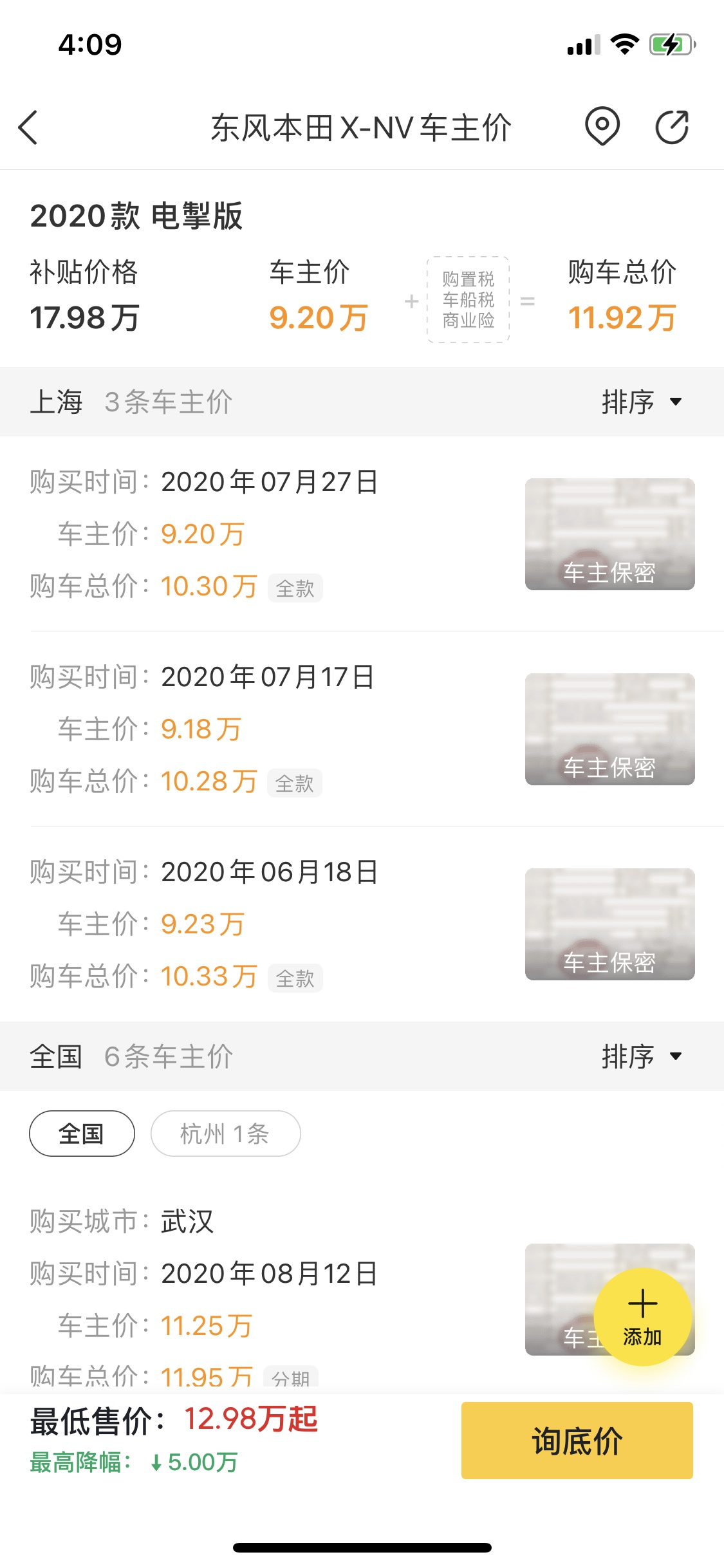View invoice image for 07月17日 purchase
Image resolution: width=724 pixels, height=1568 pixels.
pos(609,729)
